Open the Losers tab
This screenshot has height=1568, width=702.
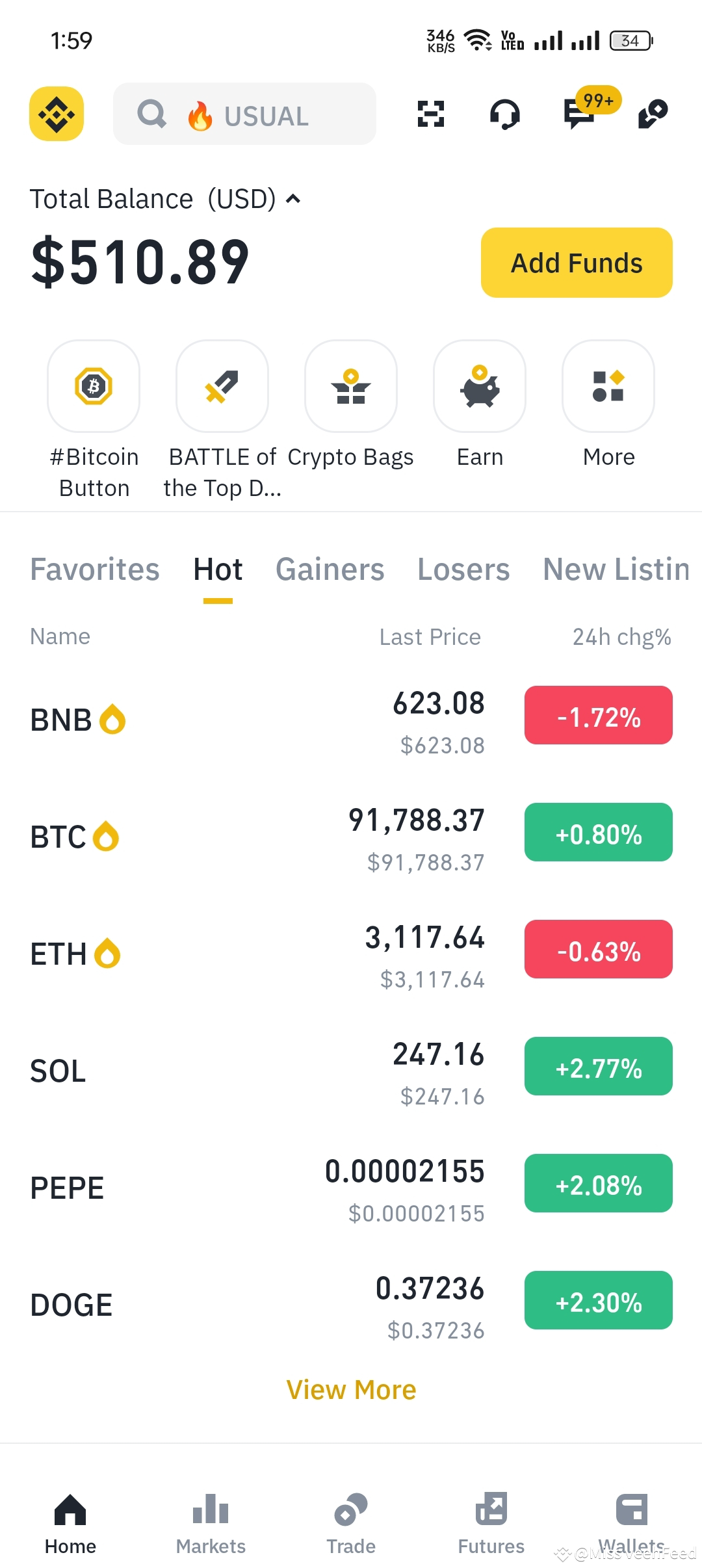[x=463, y=569]
